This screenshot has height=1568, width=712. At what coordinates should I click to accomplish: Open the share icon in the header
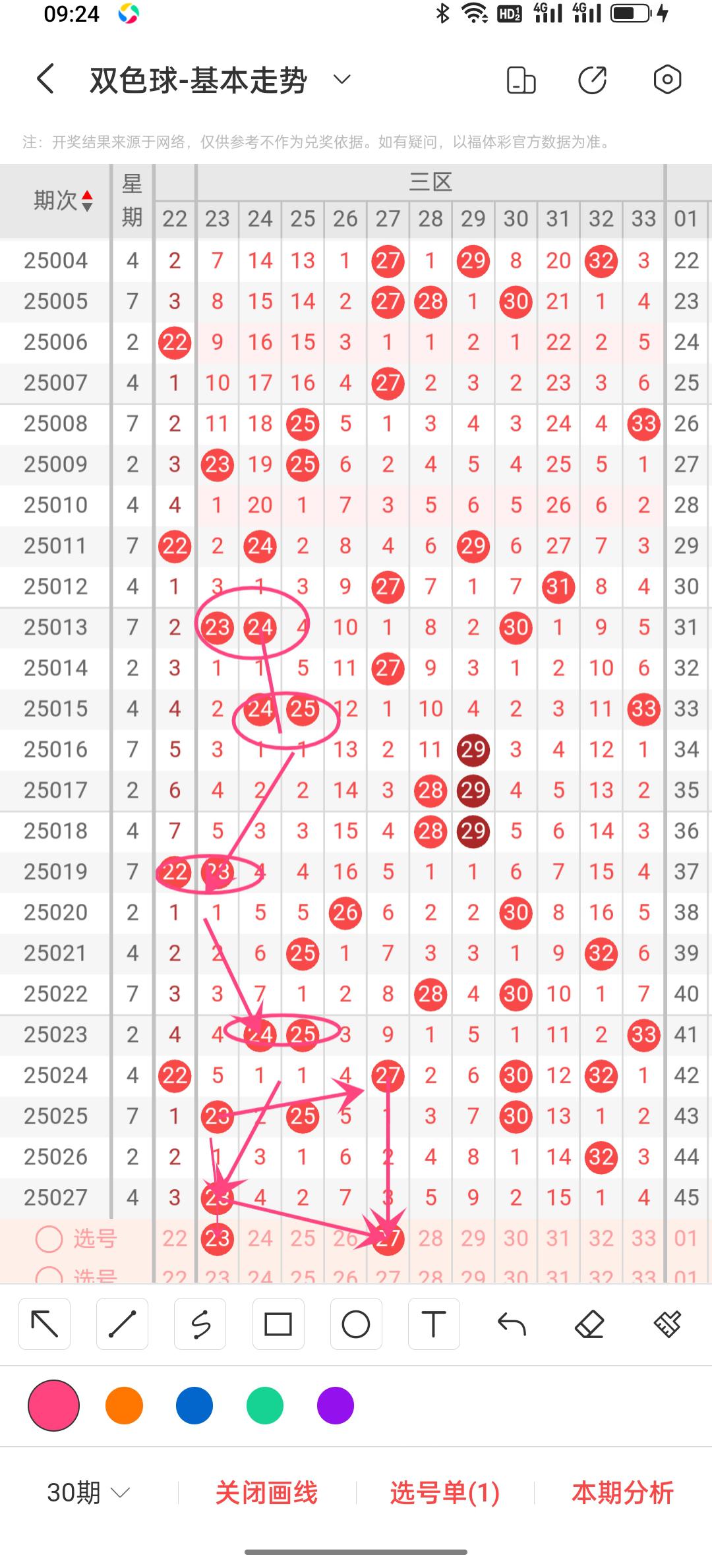coord(592,80)
